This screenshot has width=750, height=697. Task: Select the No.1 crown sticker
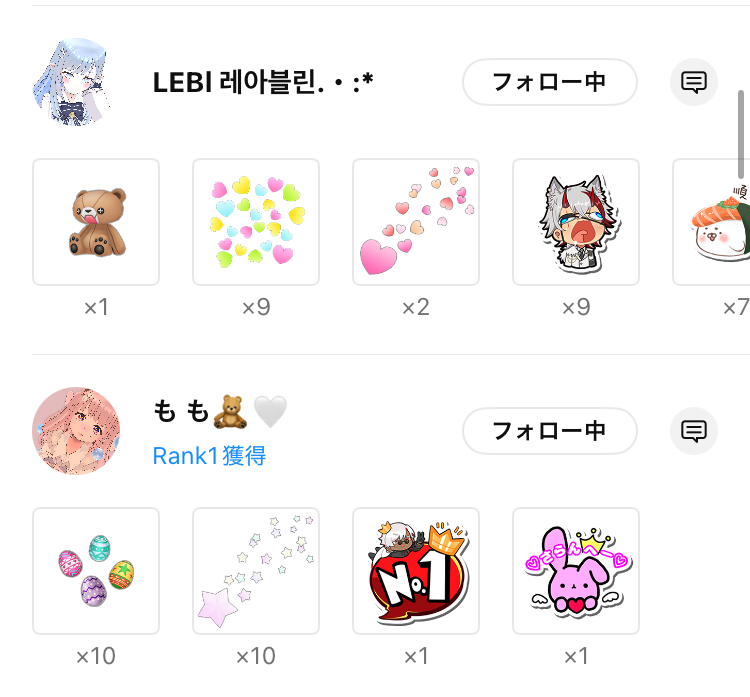416,571
